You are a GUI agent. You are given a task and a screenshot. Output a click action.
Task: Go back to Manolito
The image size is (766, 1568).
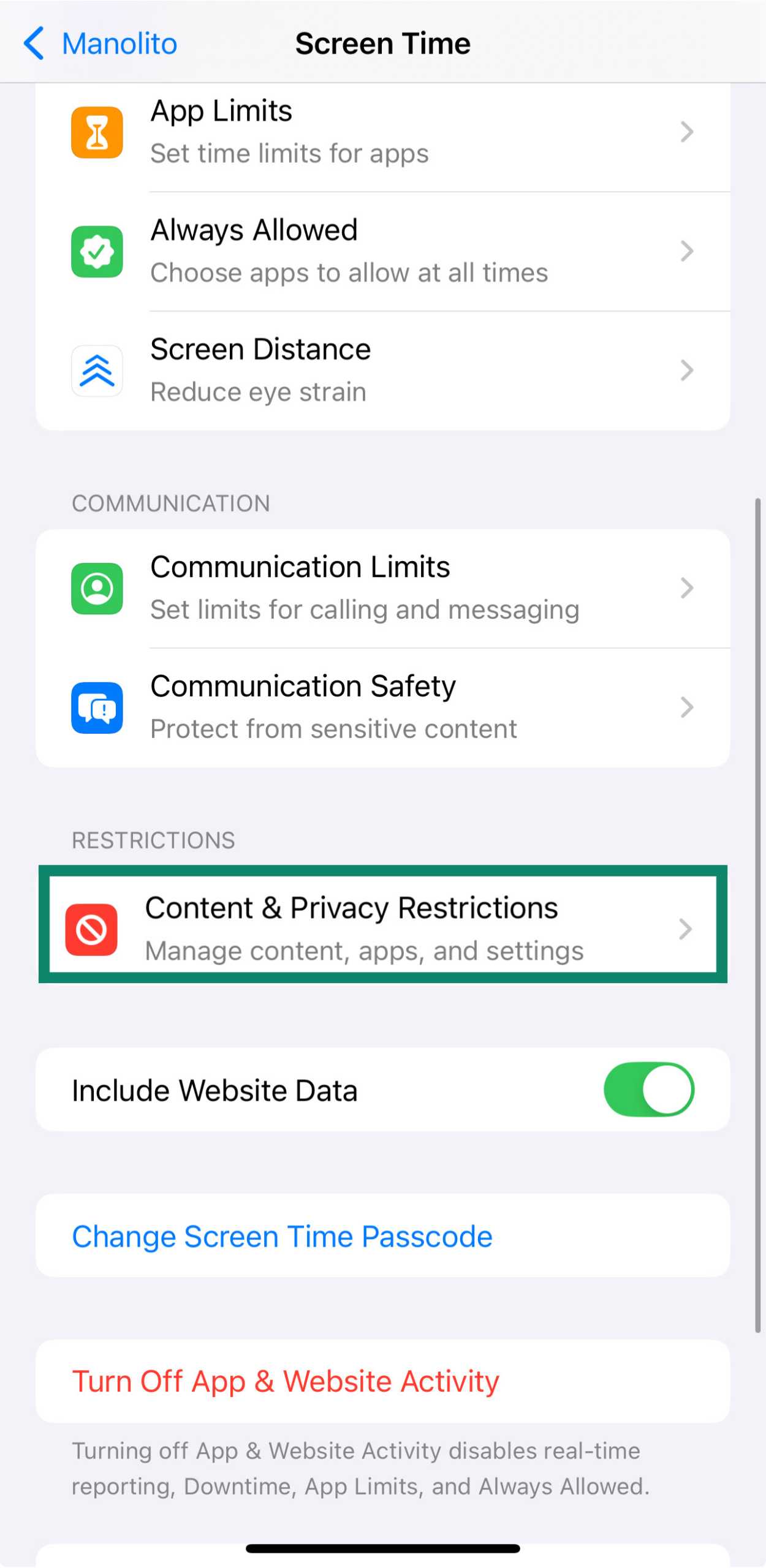click(x=100, y=43)
